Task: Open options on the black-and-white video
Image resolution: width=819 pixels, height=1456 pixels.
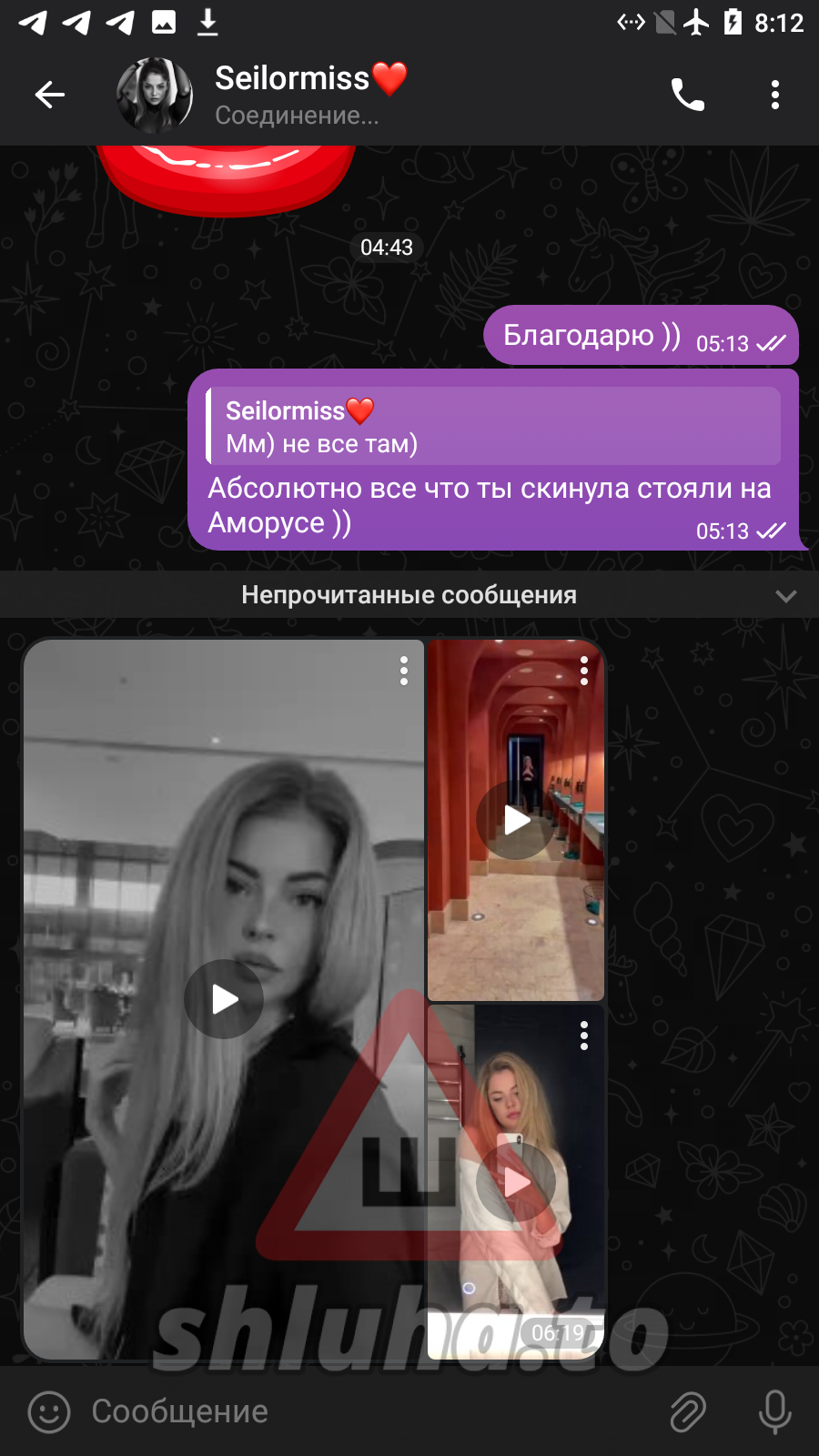Action: (x=403, y=671)
